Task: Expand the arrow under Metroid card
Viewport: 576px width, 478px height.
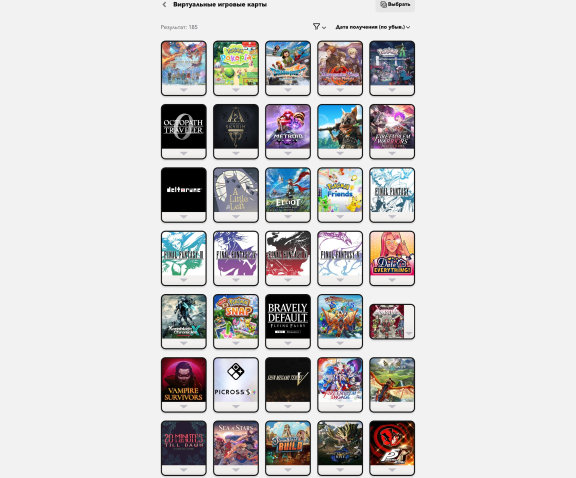Action: (288, 153)
